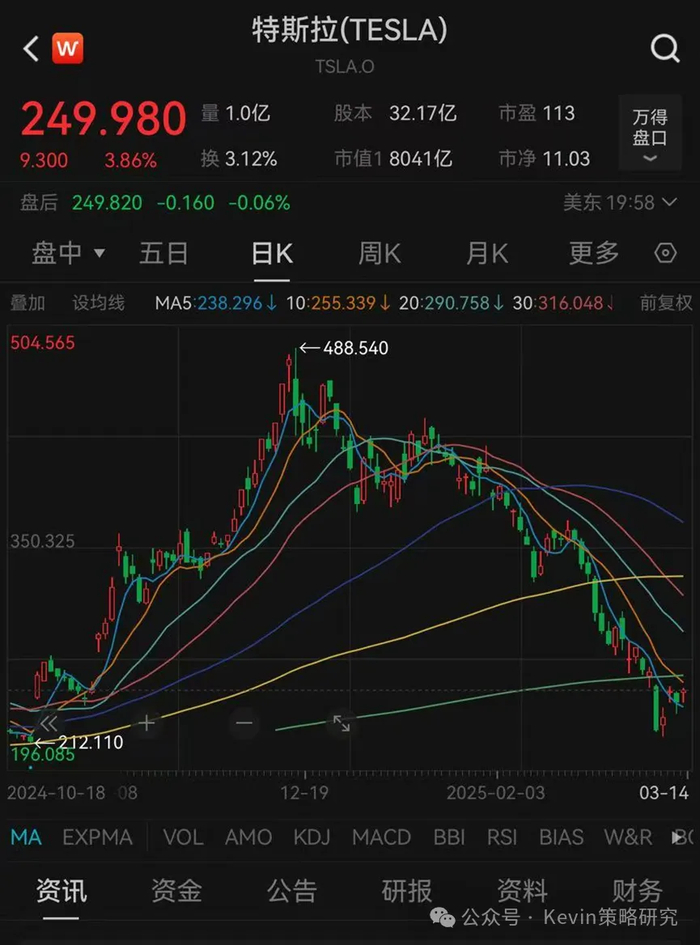Switch indicator to KDJ
700x945 pixels.
point(313,837)
